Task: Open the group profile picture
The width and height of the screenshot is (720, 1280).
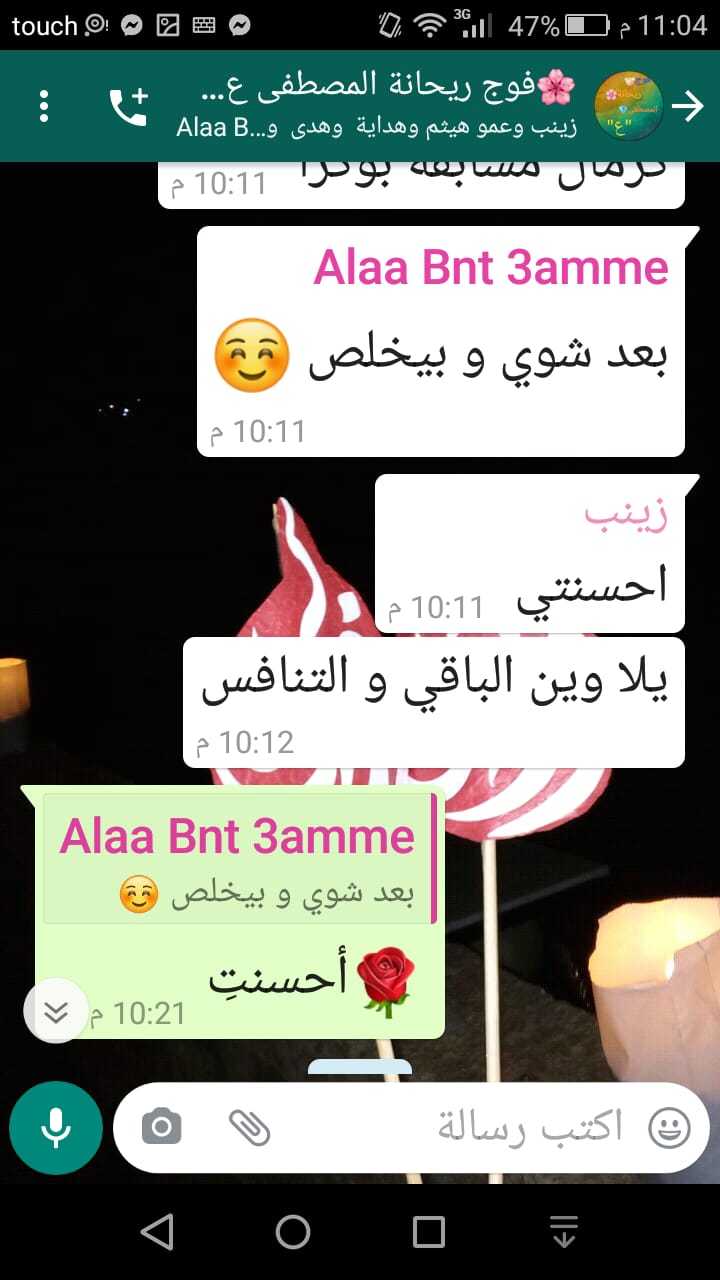Action: point(627,106)
